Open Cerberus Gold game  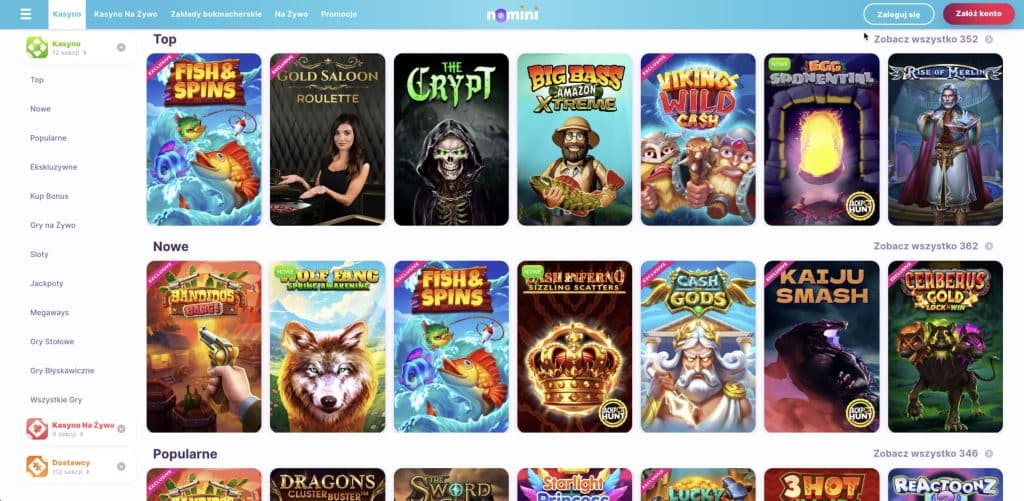(945, 346)
